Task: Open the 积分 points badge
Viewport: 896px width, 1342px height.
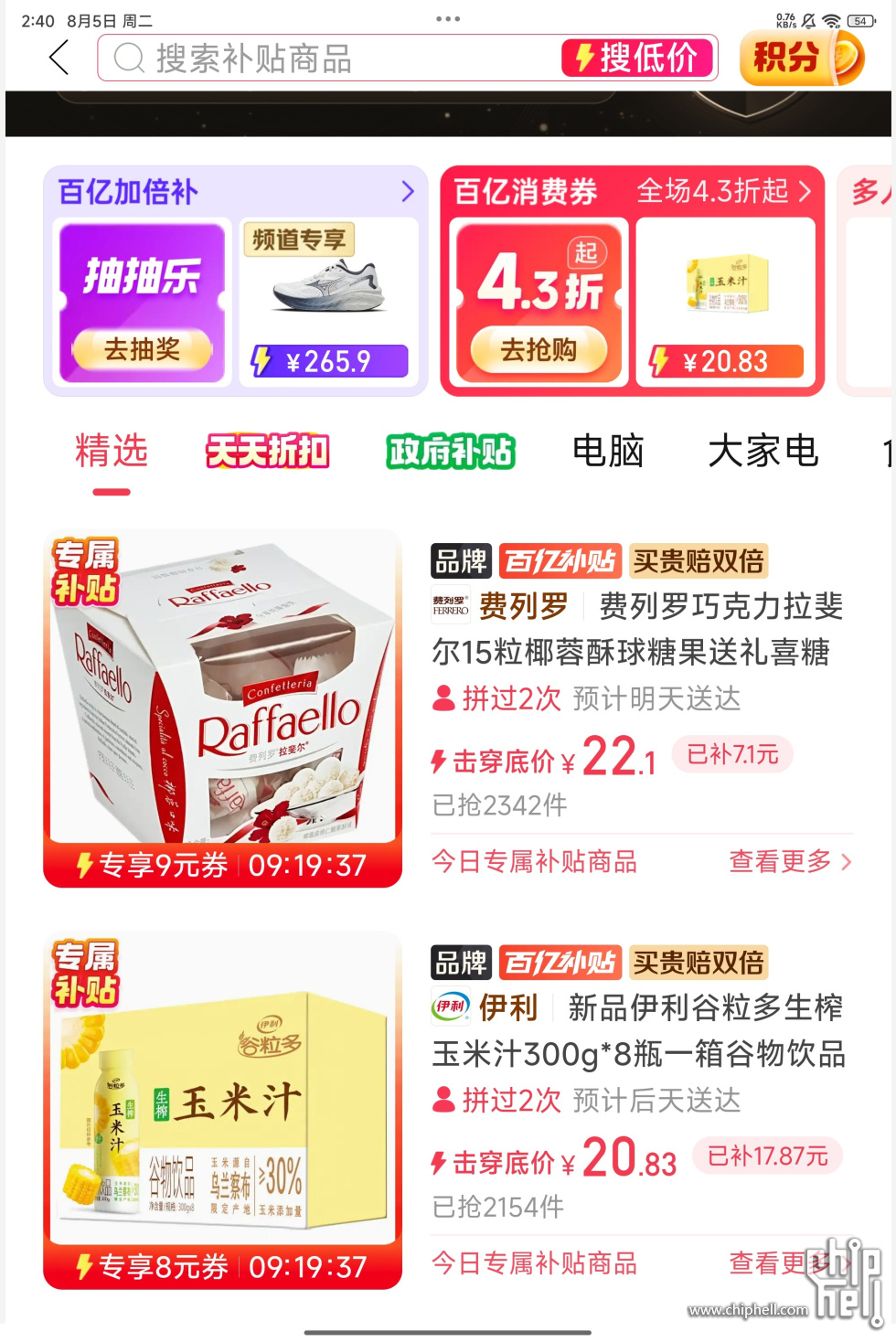Action: click(800, 58)
